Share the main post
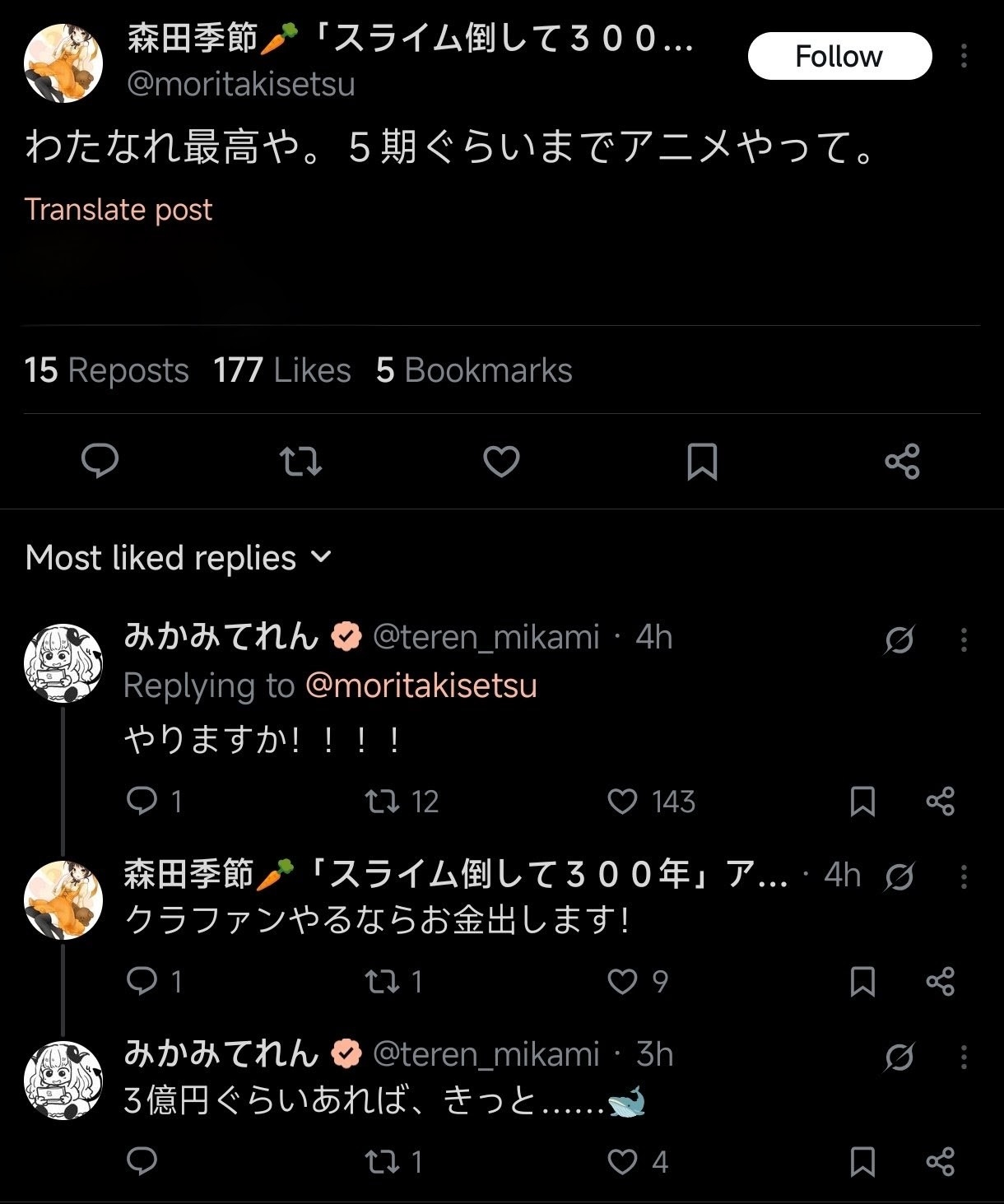 tap(902, 461)
